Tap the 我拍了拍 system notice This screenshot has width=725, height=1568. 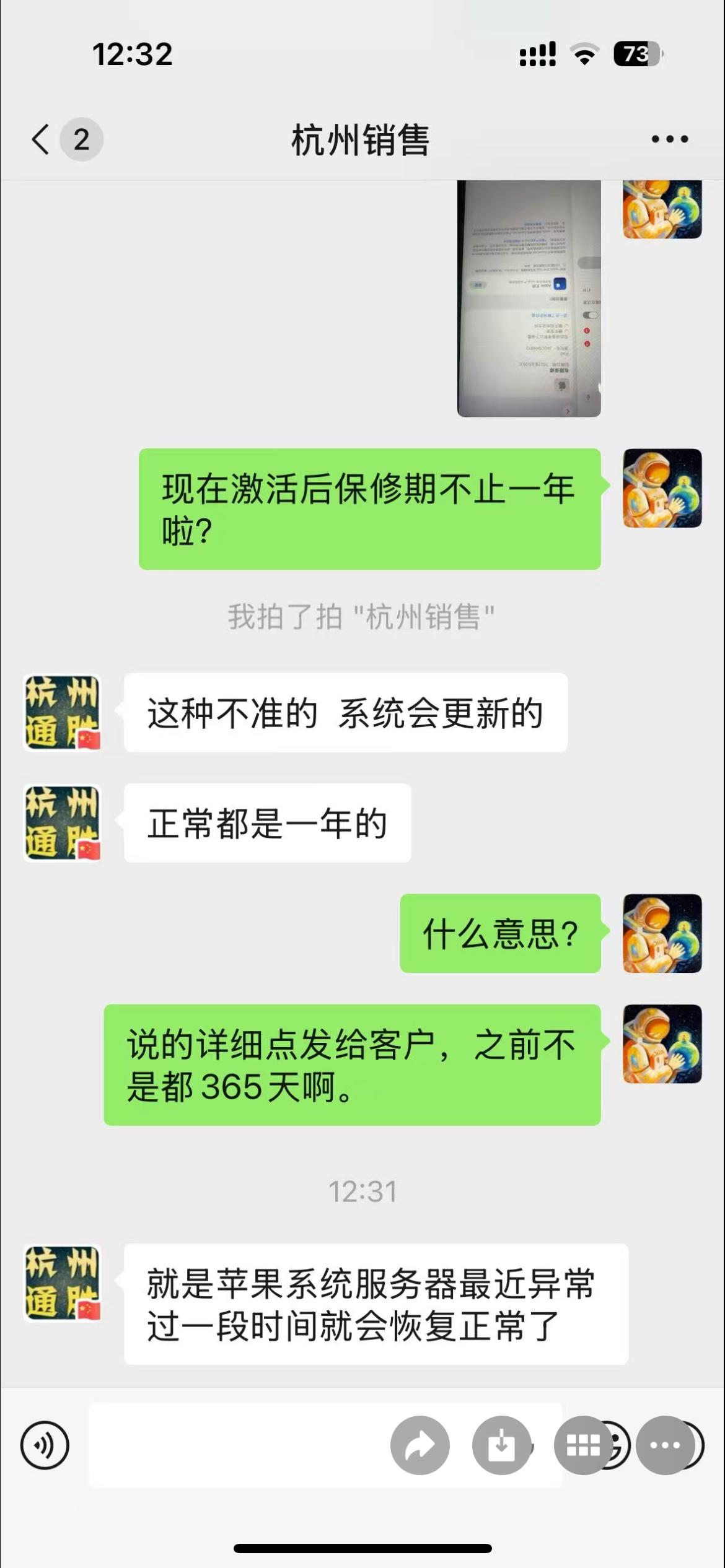pos(362,614)
